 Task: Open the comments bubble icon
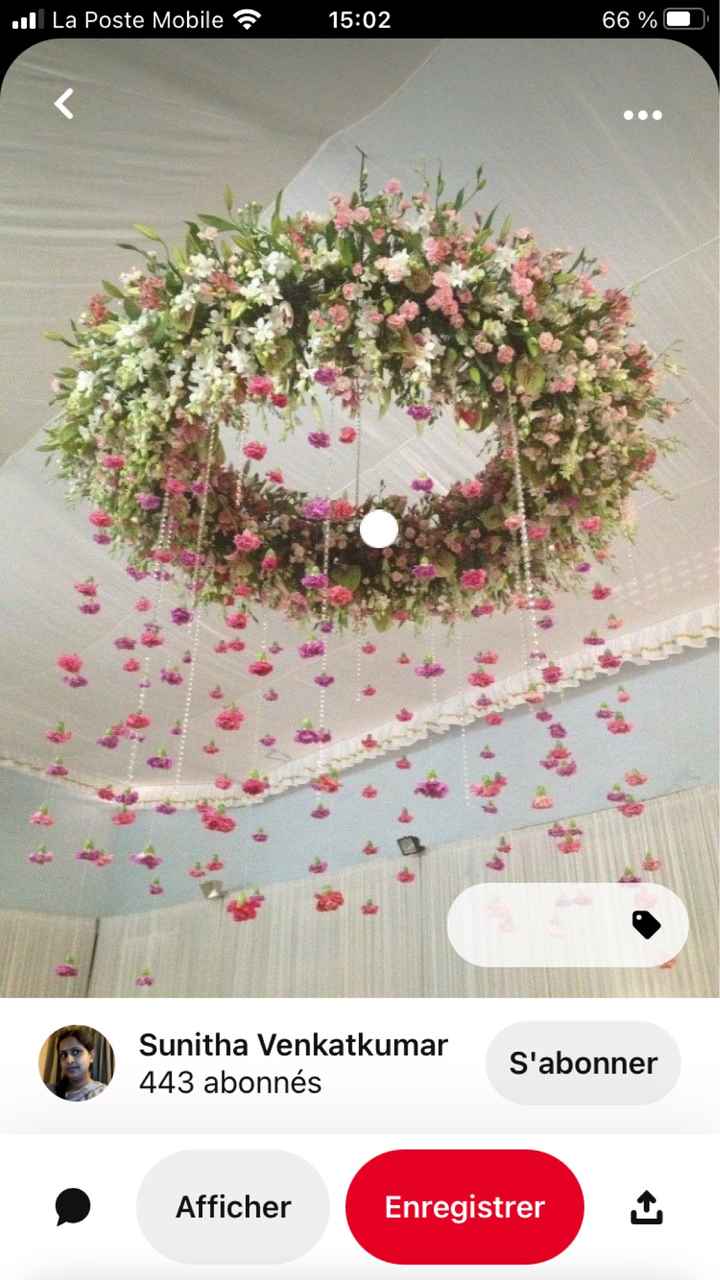(x=73, y=1207)
